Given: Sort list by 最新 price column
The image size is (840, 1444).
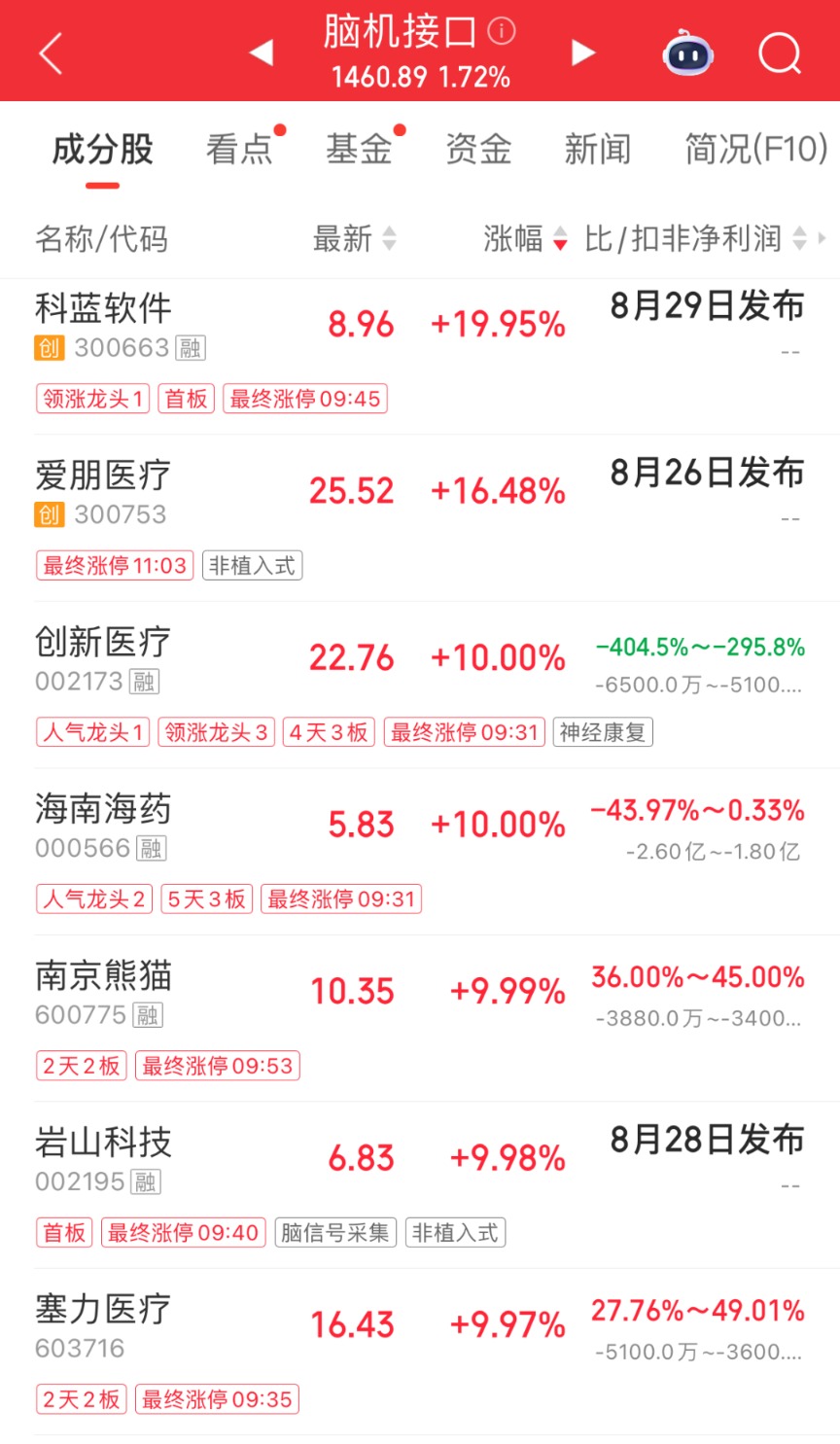Looking at the screenshot, I should (x=354, y=238).
